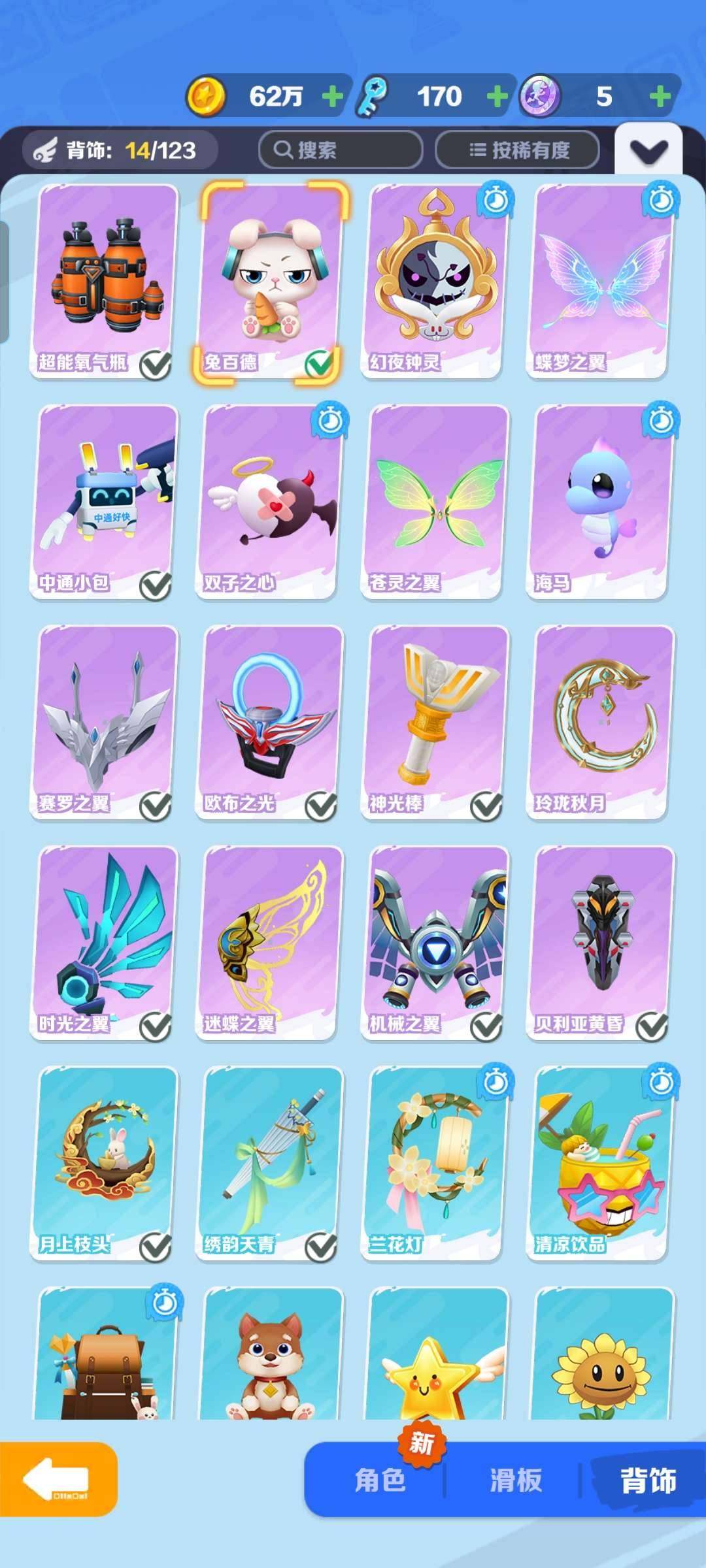Open the 月上枝头 accessory card
The width and height of the screenshot is (706, 1568).
tap(105, 1163)
